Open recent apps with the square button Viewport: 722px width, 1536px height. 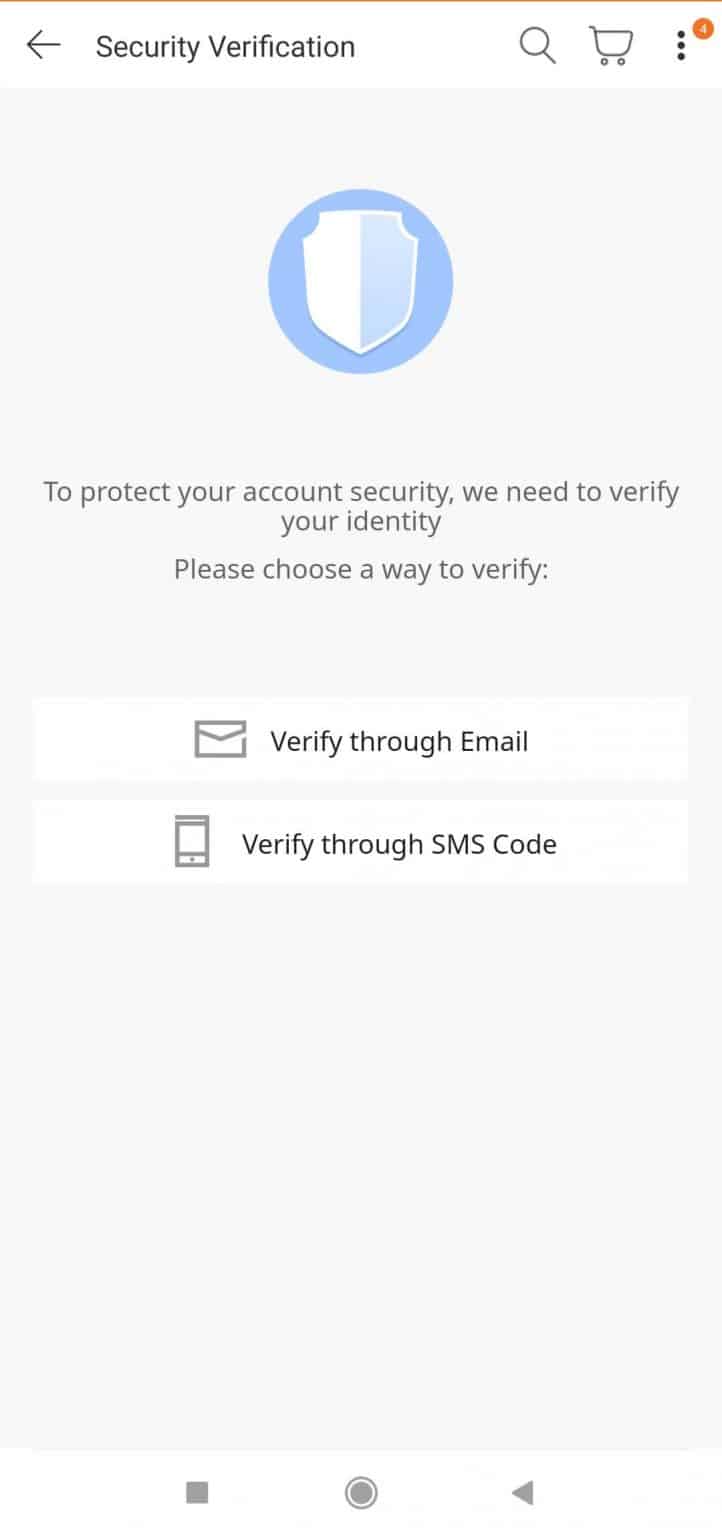197,1493
